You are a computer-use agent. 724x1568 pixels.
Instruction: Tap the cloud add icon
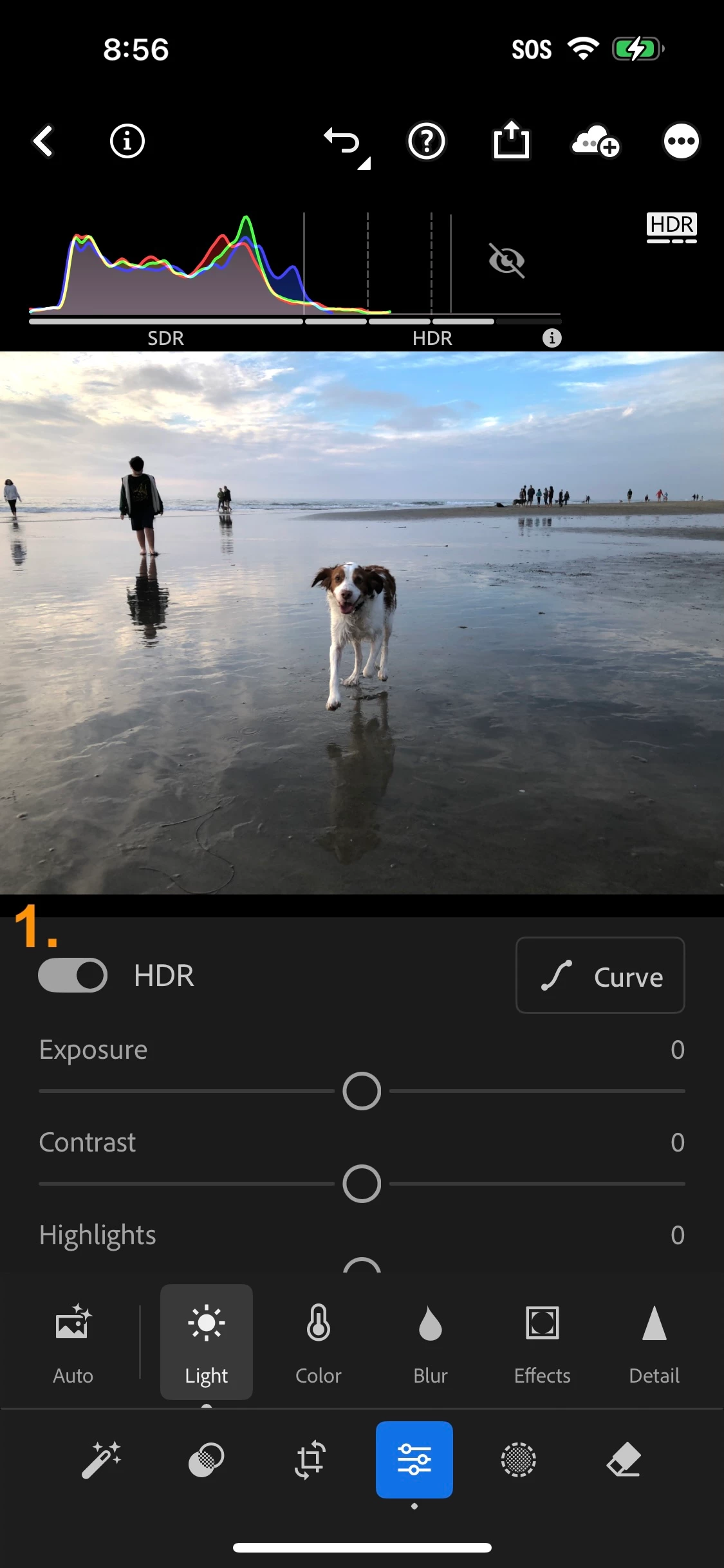click(x=595, y=141)
